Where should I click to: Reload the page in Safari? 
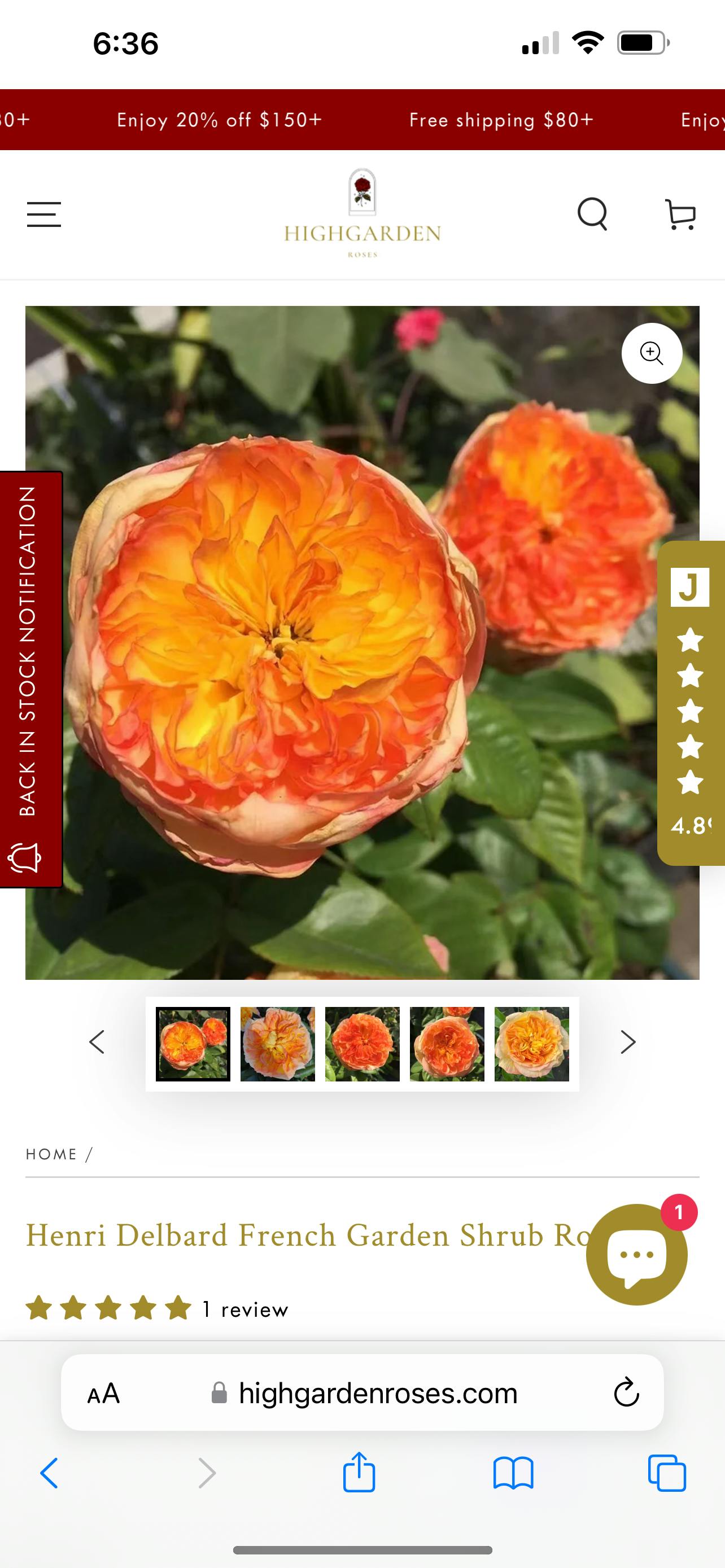(626, 1392)
